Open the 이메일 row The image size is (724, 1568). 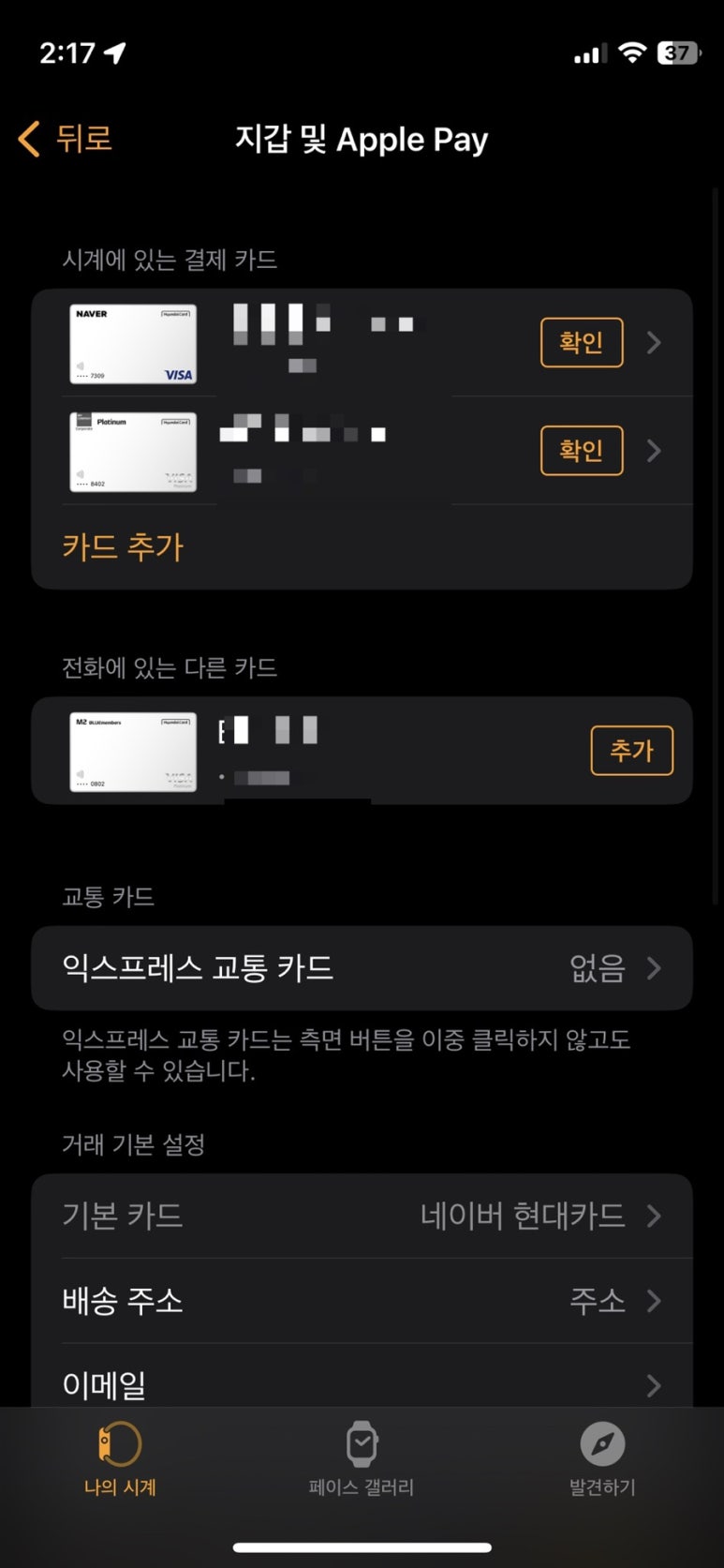362,1380
